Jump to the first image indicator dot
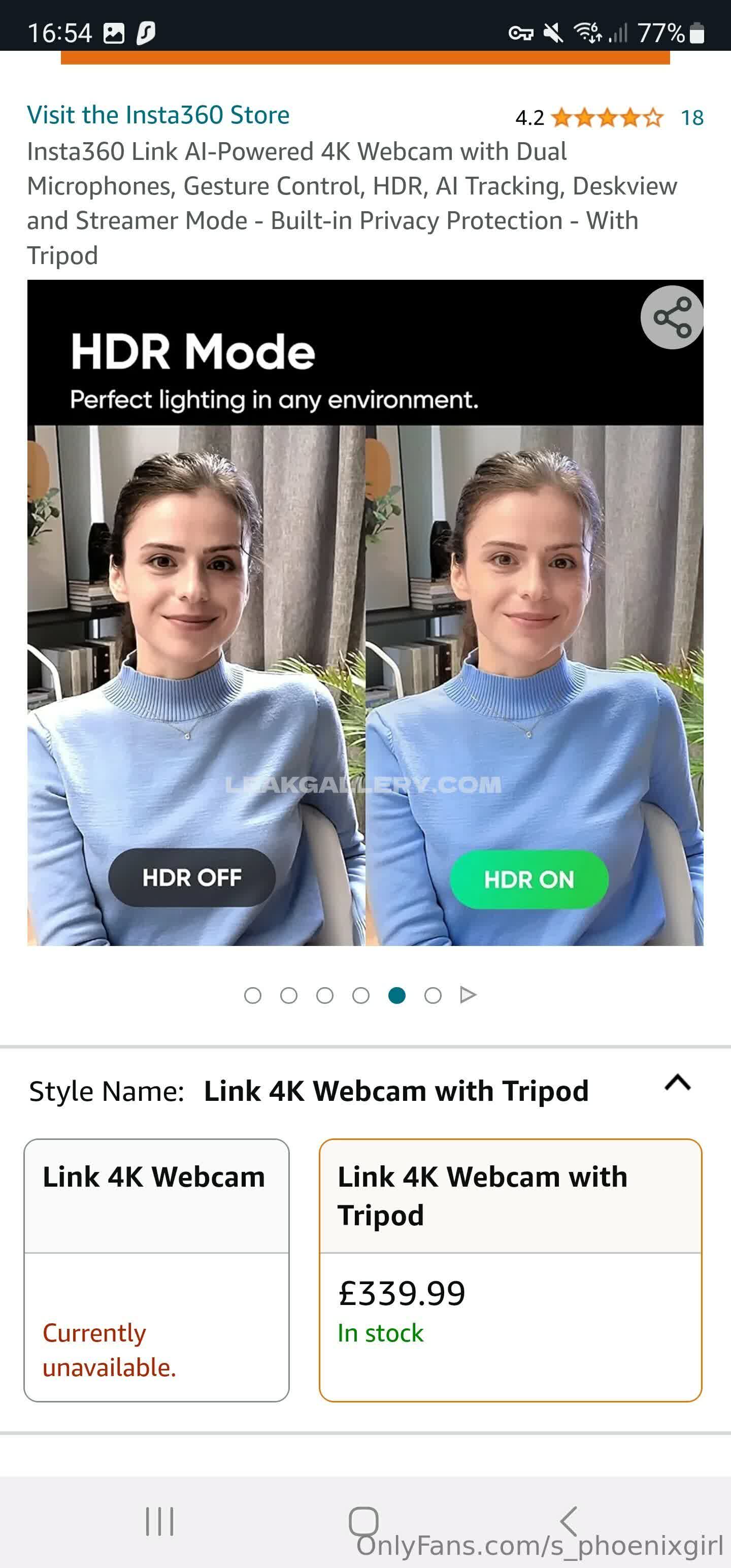The width and height of the screenshot is (731, 1568). tap(253, 995)
